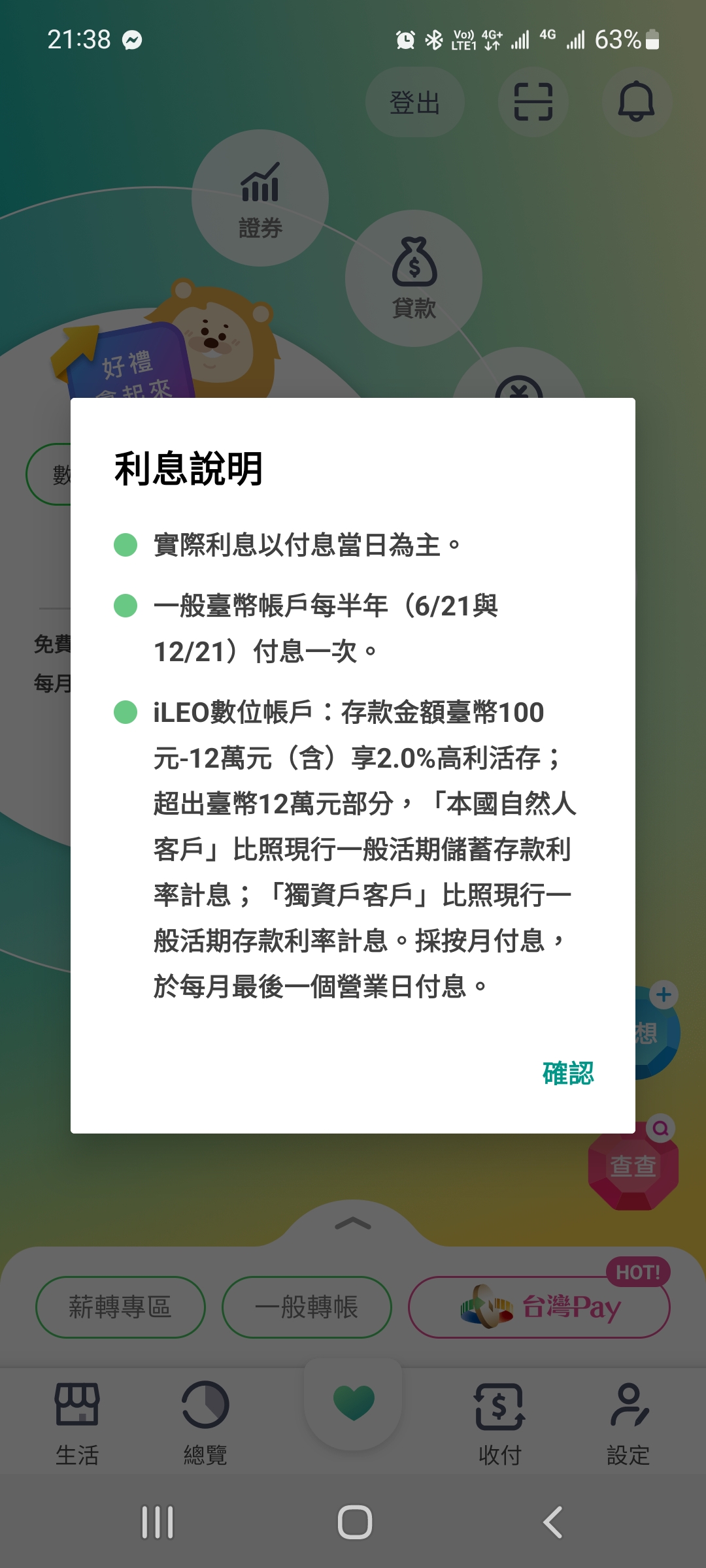This screenshot has height=1568, width=706.
Task: Switch to the 設定 tab
Action: point(628,1424)
